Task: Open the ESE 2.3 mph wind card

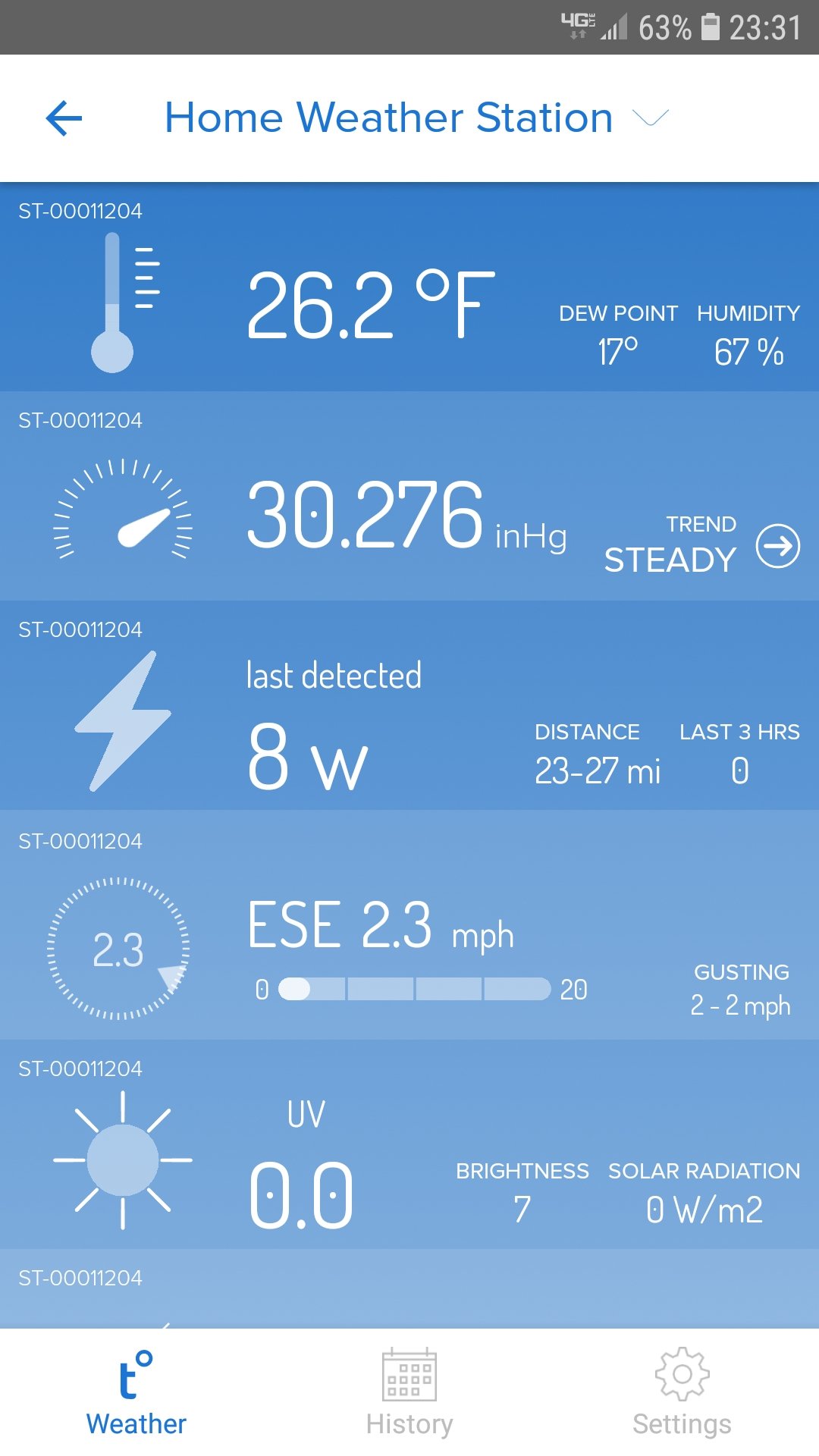Action: click(x=409, y=925)
